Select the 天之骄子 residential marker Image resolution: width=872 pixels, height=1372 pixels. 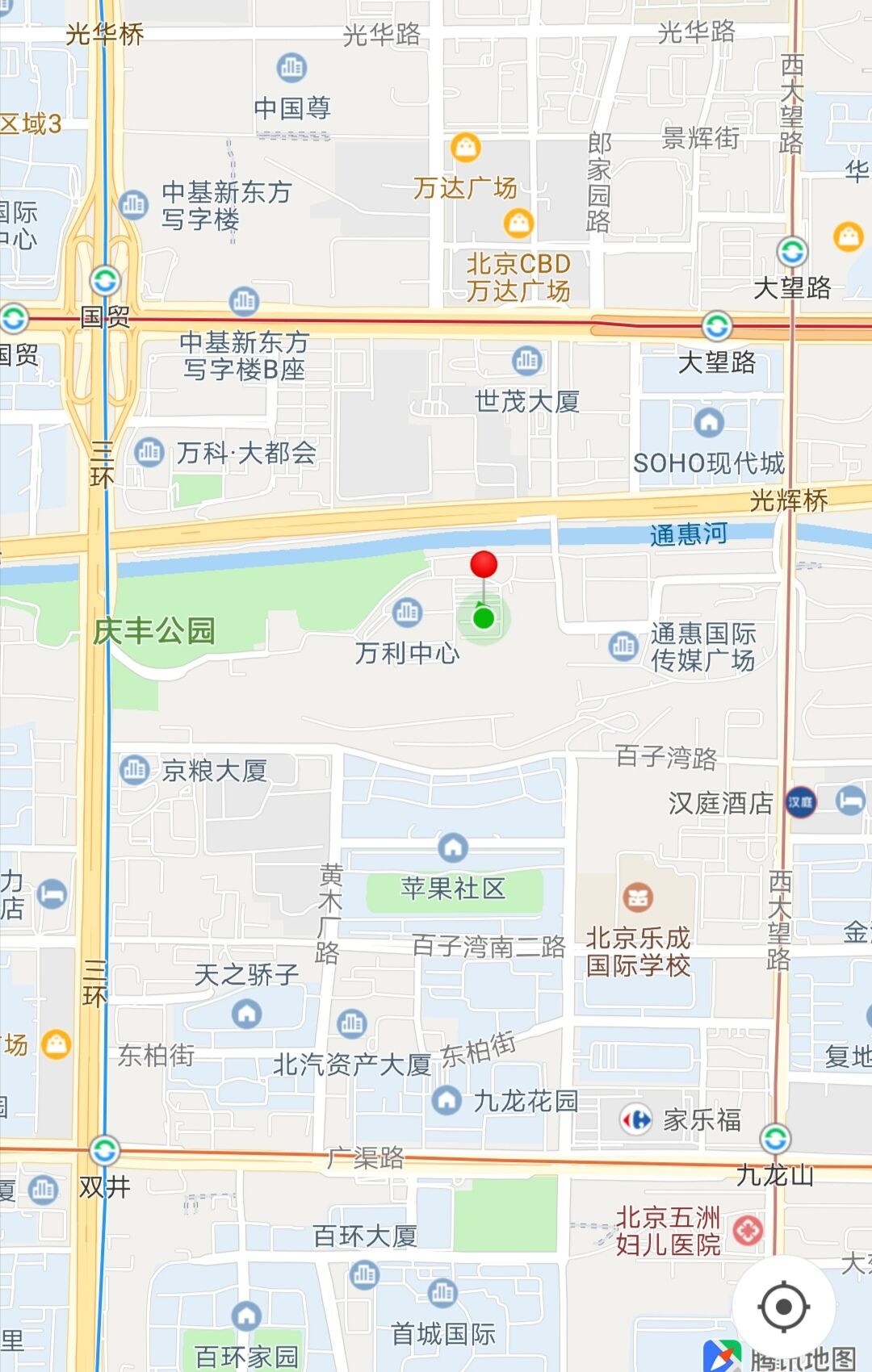[x=246, y=1013]
